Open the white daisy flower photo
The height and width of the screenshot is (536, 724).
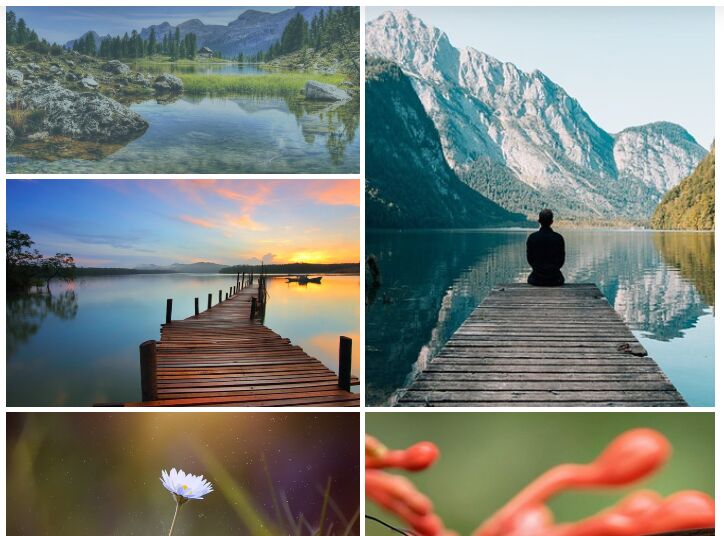182,474
